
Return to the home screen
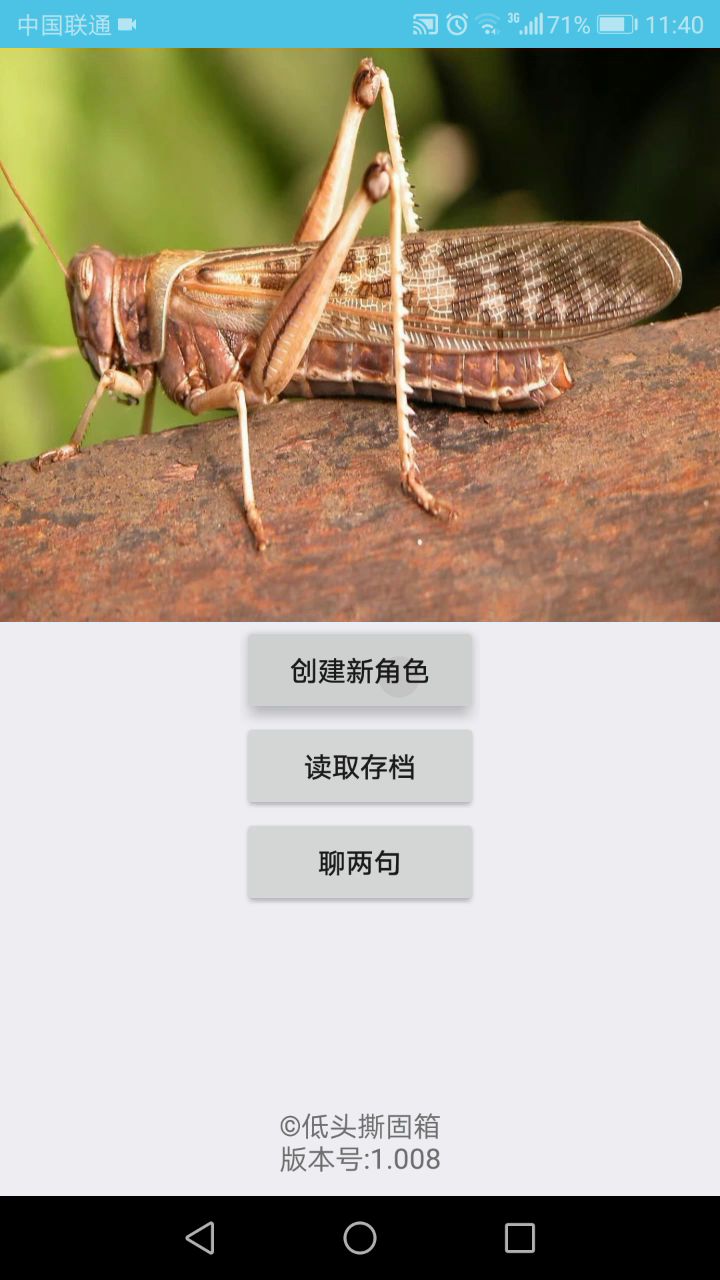[360, 1238]
